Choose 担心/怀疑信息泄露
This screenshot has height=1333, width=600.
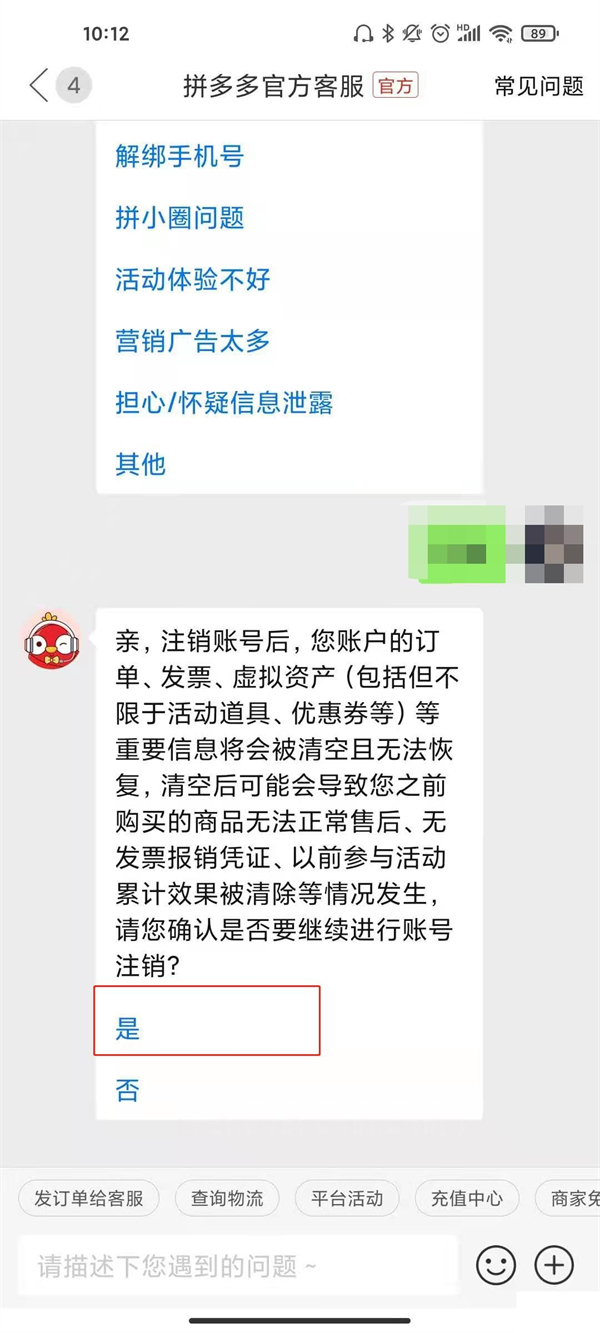tap(223, 403)
